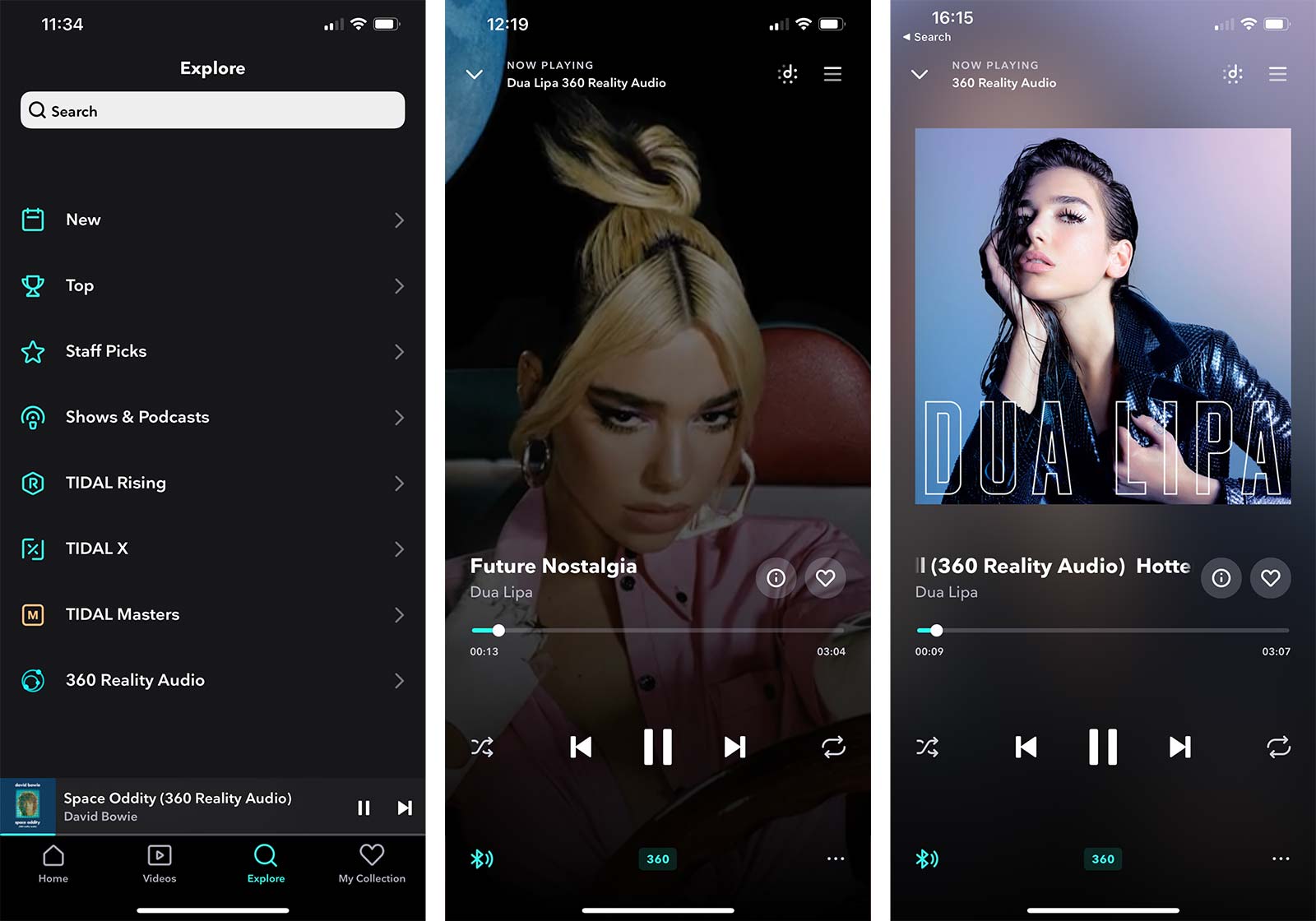This screenshot has width=1316, height=921.
Task: Open the 360 Reality Audio row
Action: [x=212, y=680]
